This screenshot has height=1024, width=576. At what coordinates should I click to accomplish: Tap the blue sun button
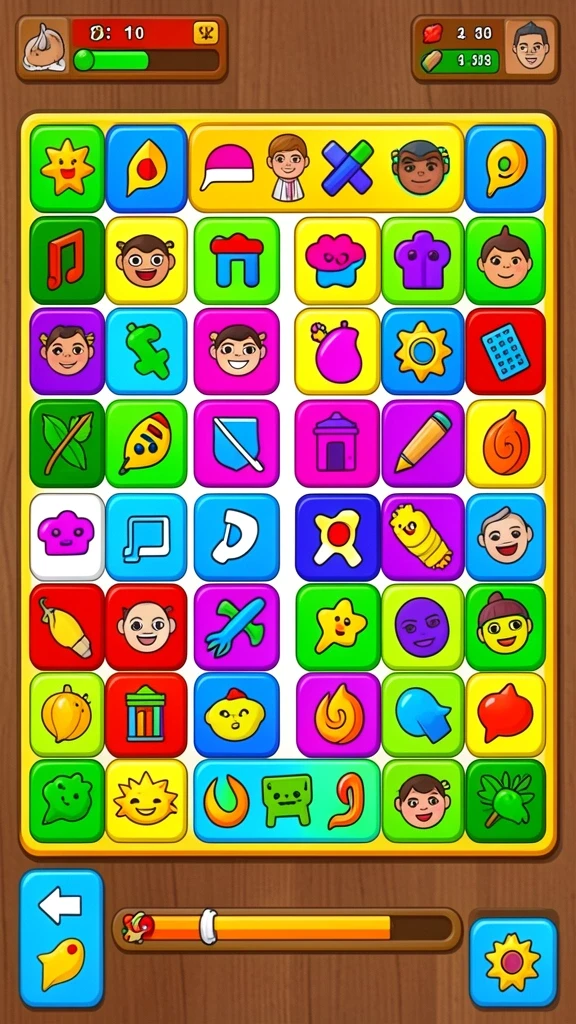513,961
